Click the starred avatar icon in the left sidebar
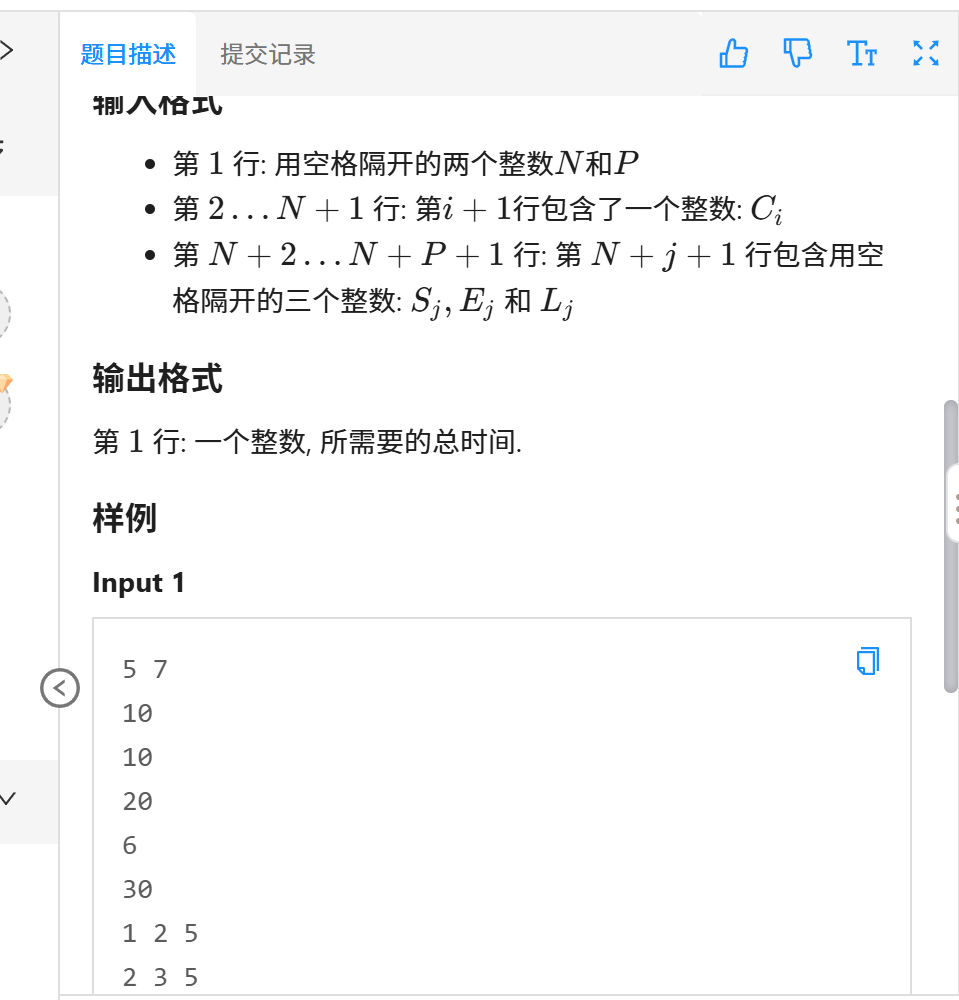 point(4,407)
